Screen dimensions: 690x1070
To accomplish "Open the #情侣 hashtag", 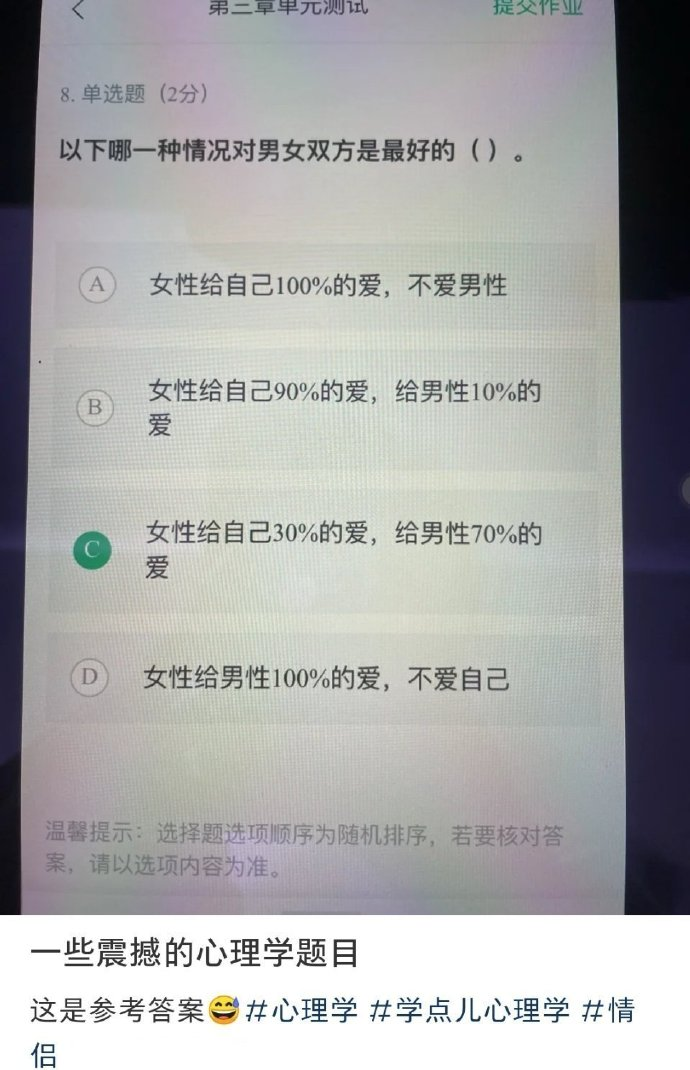I will pos(608,1011).
